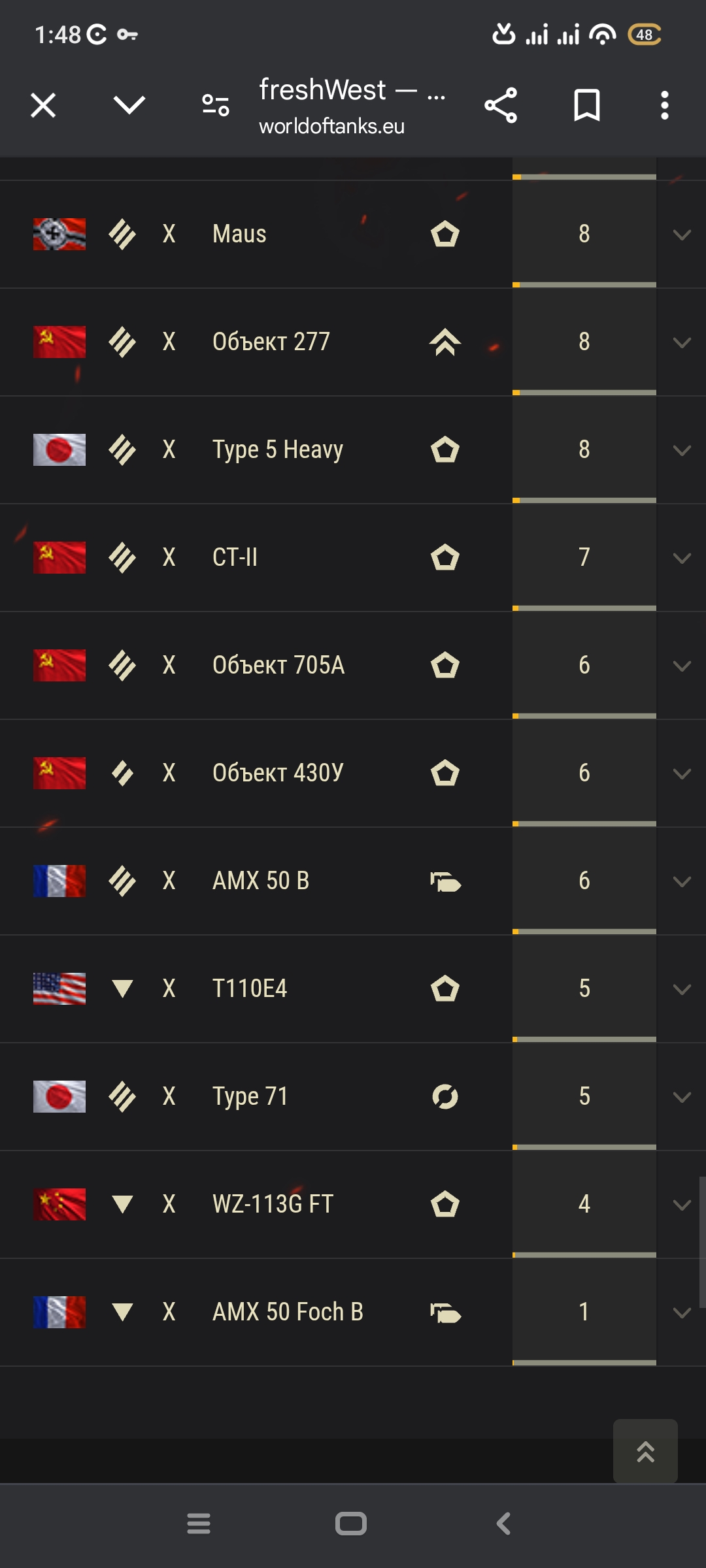Bookmark this page
This screenshot has height=1568, width=706.
pyautogui.click(x=586, y=105)
